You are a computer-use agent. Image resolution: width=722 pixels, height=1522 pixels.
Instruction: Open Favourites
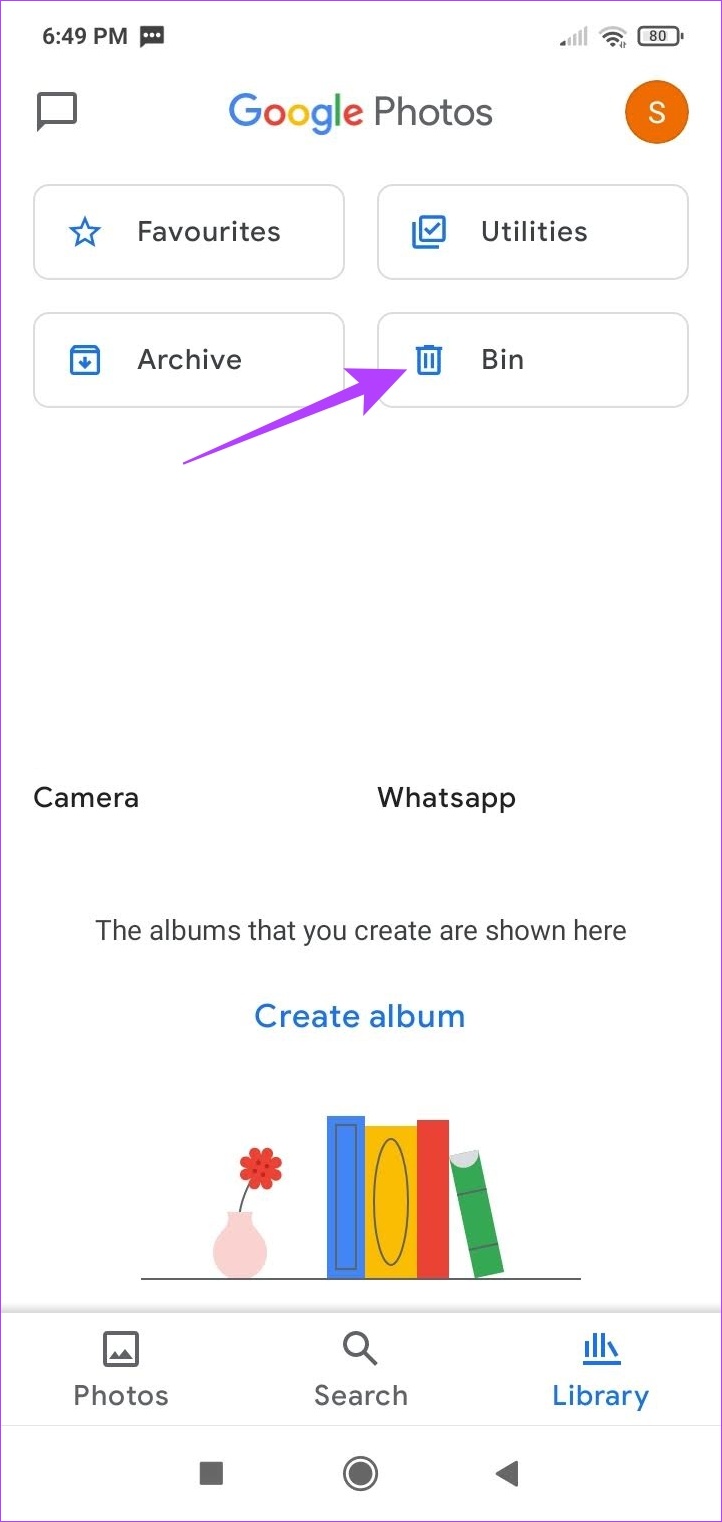pos(189,232)
